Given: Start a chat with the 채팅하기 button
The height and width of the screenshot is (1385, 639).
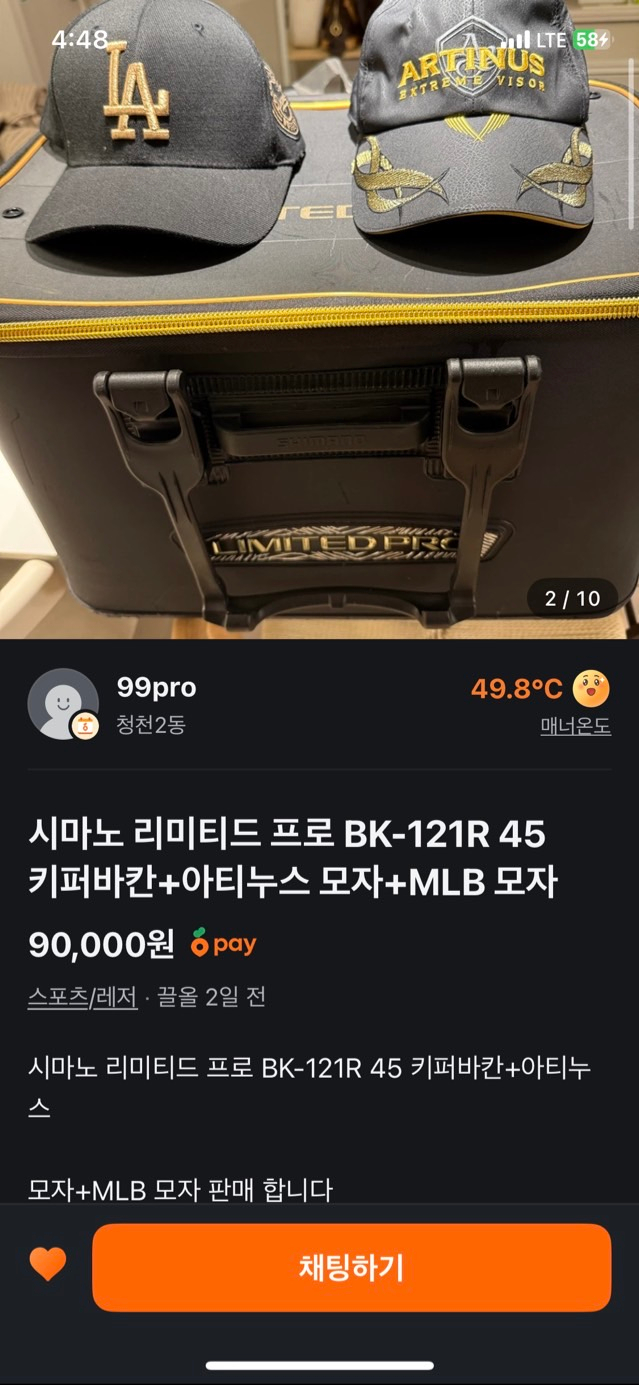Looking at the screenshot, I should [x=351, y=1267].
